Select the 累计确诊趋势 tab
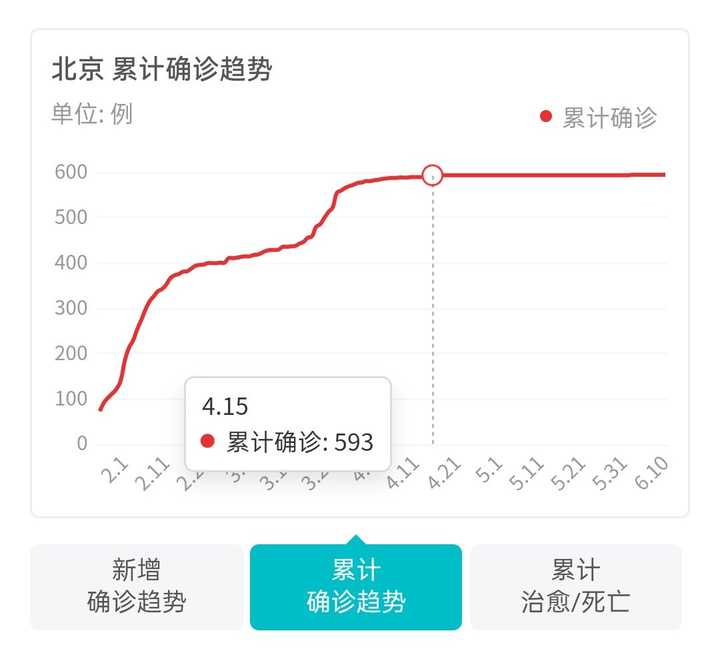Image resolution: width=720 pixels, height=653 pixels. (x=356, y=587)
